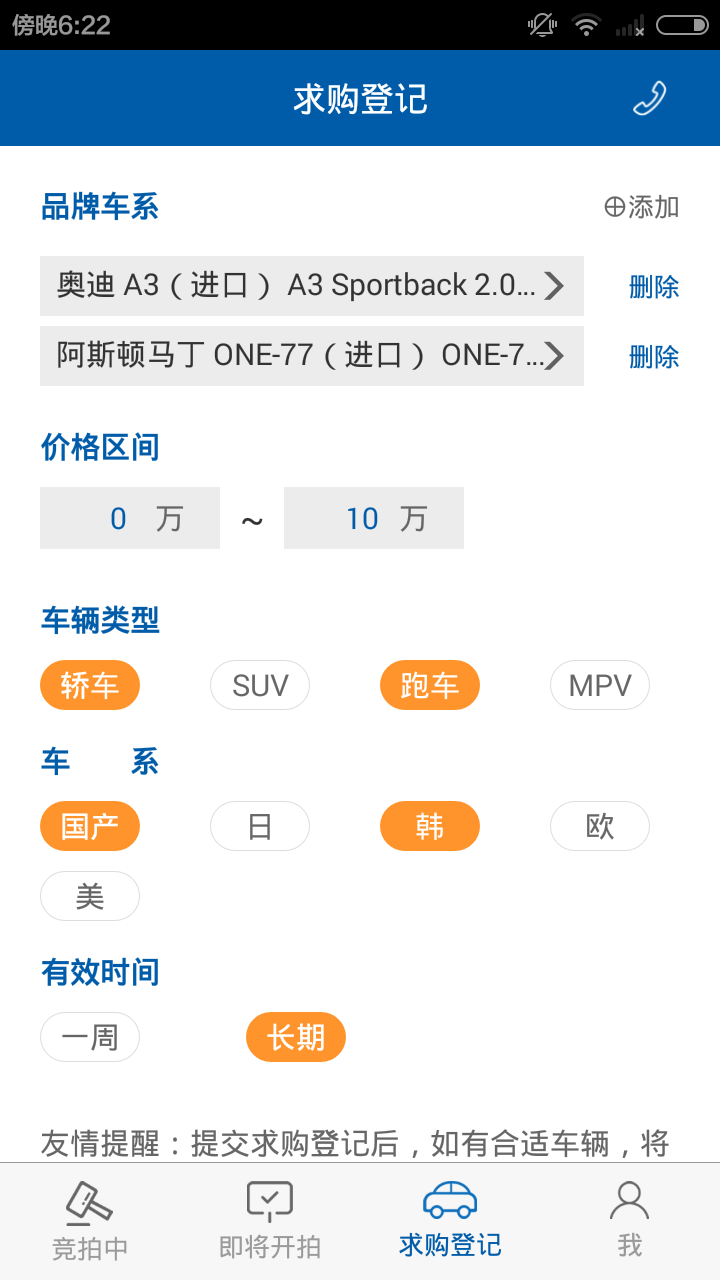Go to the 即将开拍 tab
720x1280 pixels.
pos(270,1222)
